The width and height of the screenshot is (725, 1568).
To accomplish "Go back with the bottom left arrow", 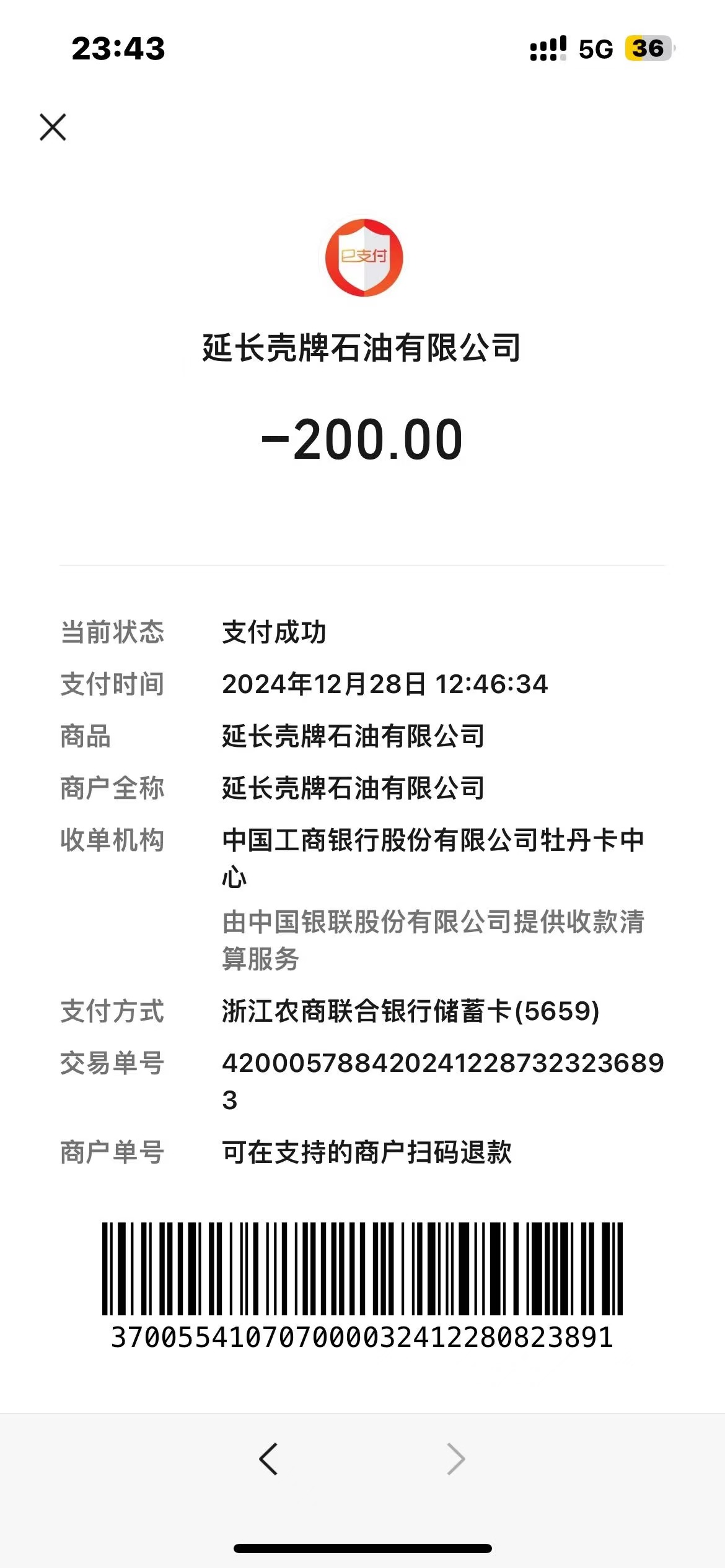I will tap(268, 1459).
